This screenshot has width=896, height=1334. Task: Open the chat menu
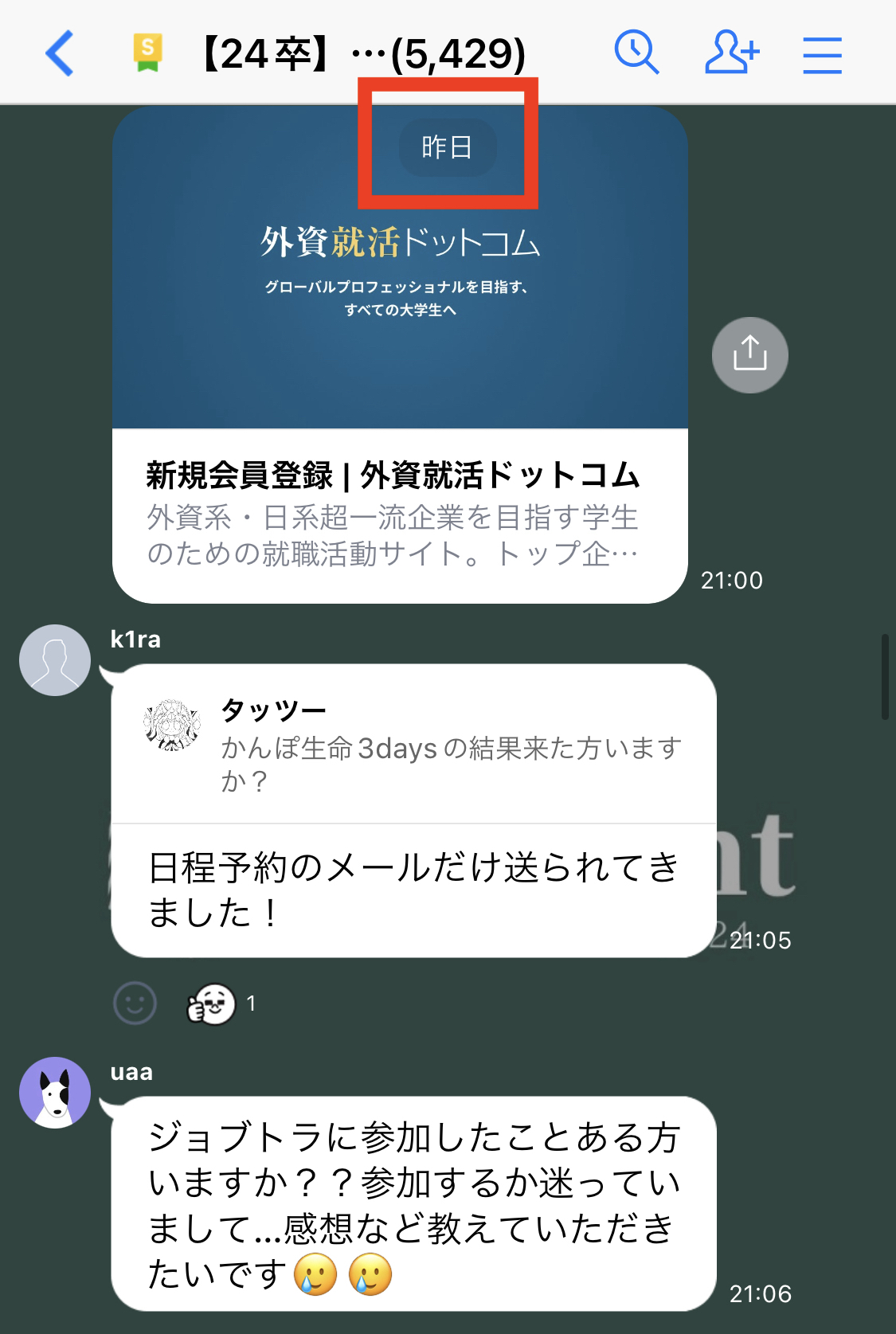pyautogui.click(x=822, y=55)
